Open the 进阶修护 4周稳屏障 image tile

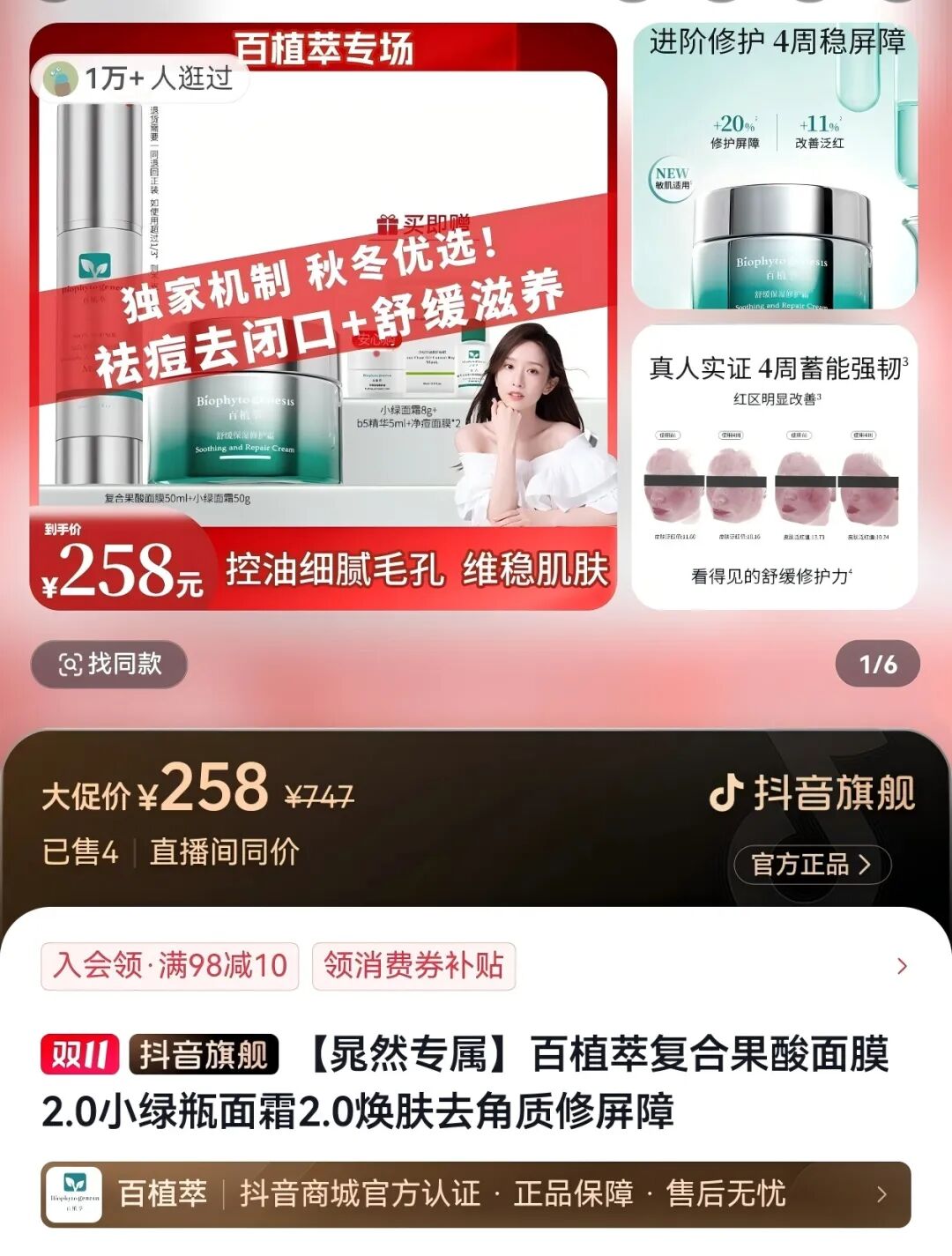coord(775,167)
